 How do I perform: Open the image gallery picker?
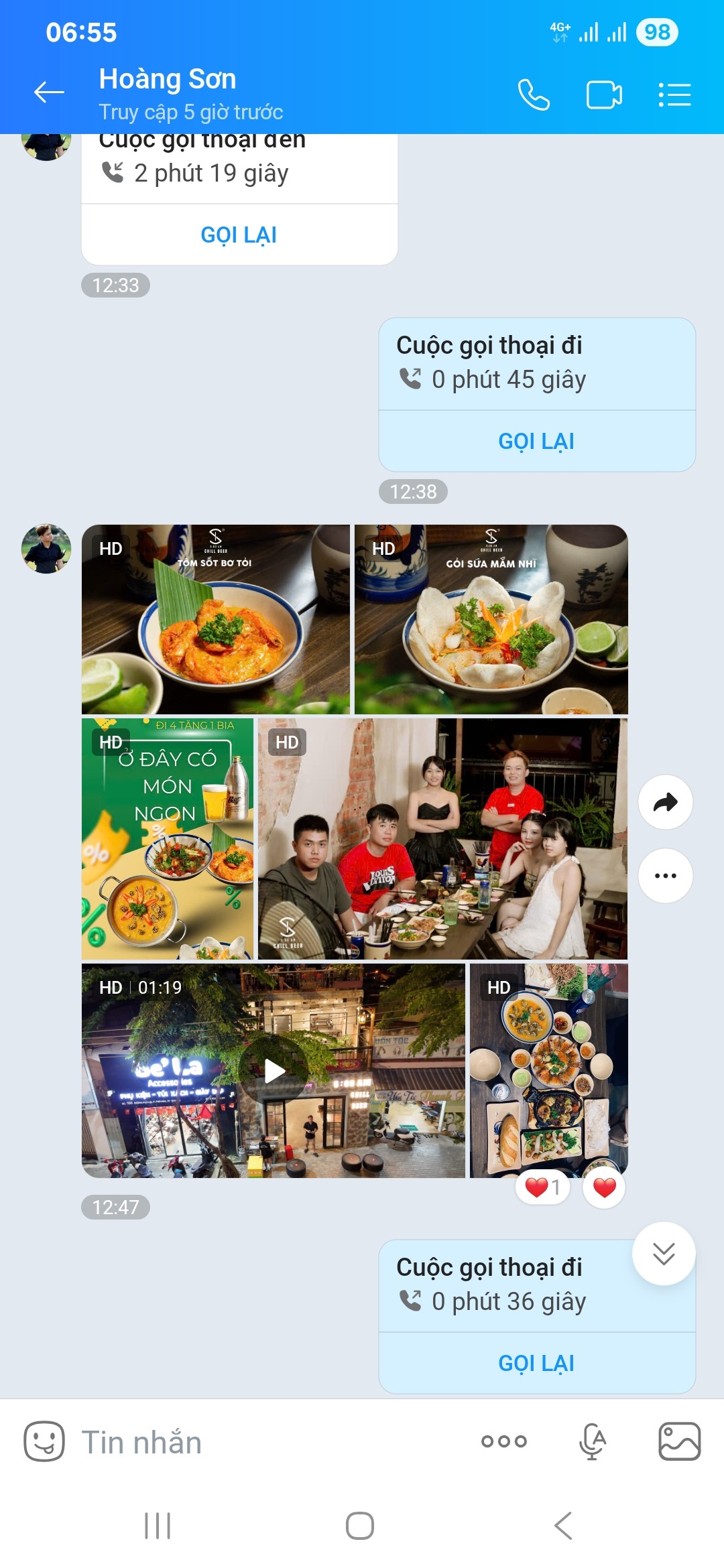pos(679,1441)
